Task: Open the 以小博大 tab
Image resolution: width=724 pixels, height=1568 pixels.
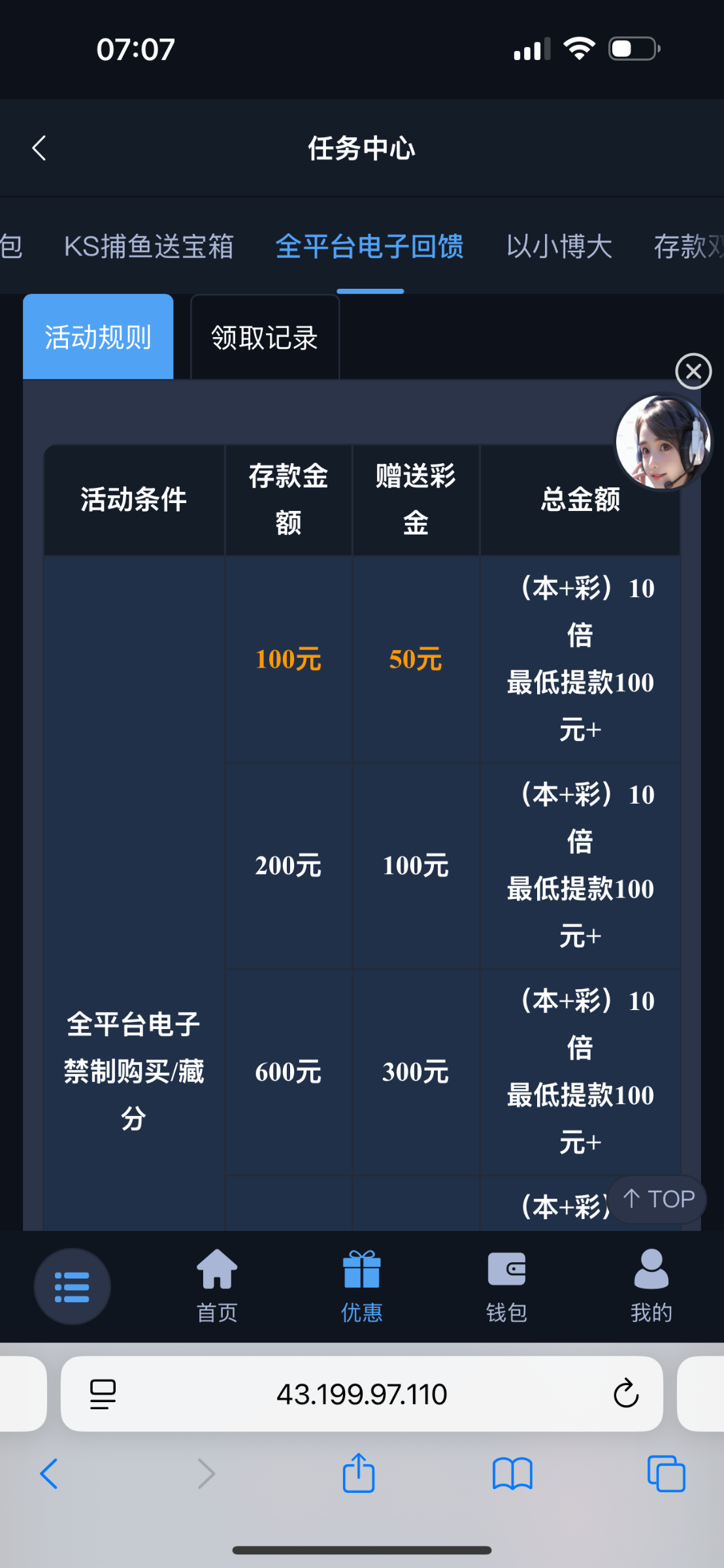Action: [559, 247]
